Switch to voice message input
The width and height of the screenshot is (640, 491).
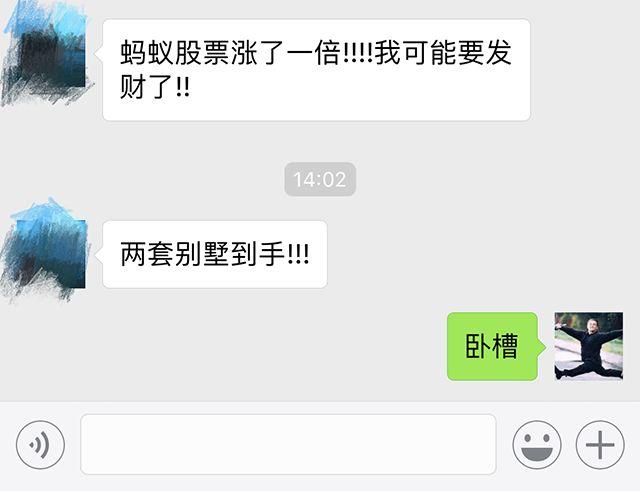click(41, 445)
